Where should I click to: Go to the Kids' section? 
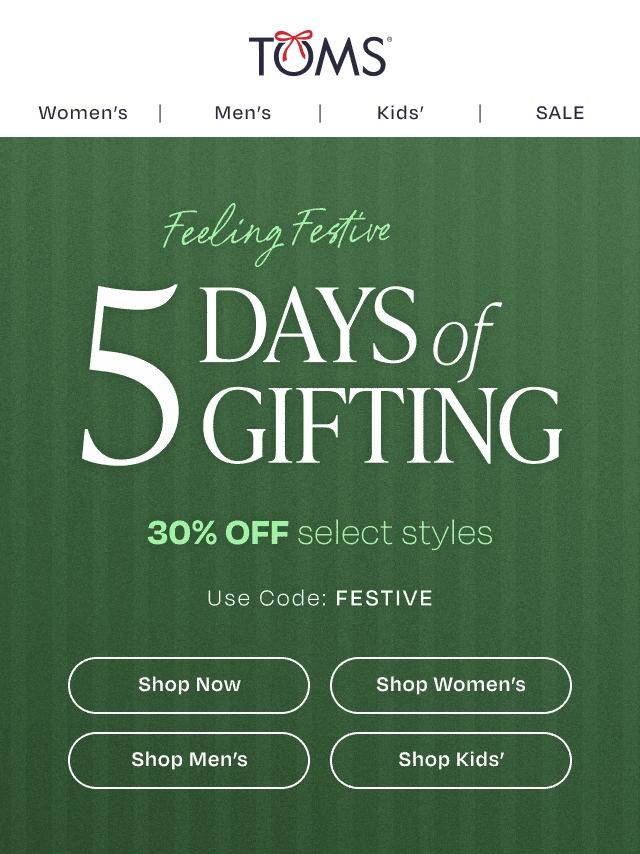400,113
